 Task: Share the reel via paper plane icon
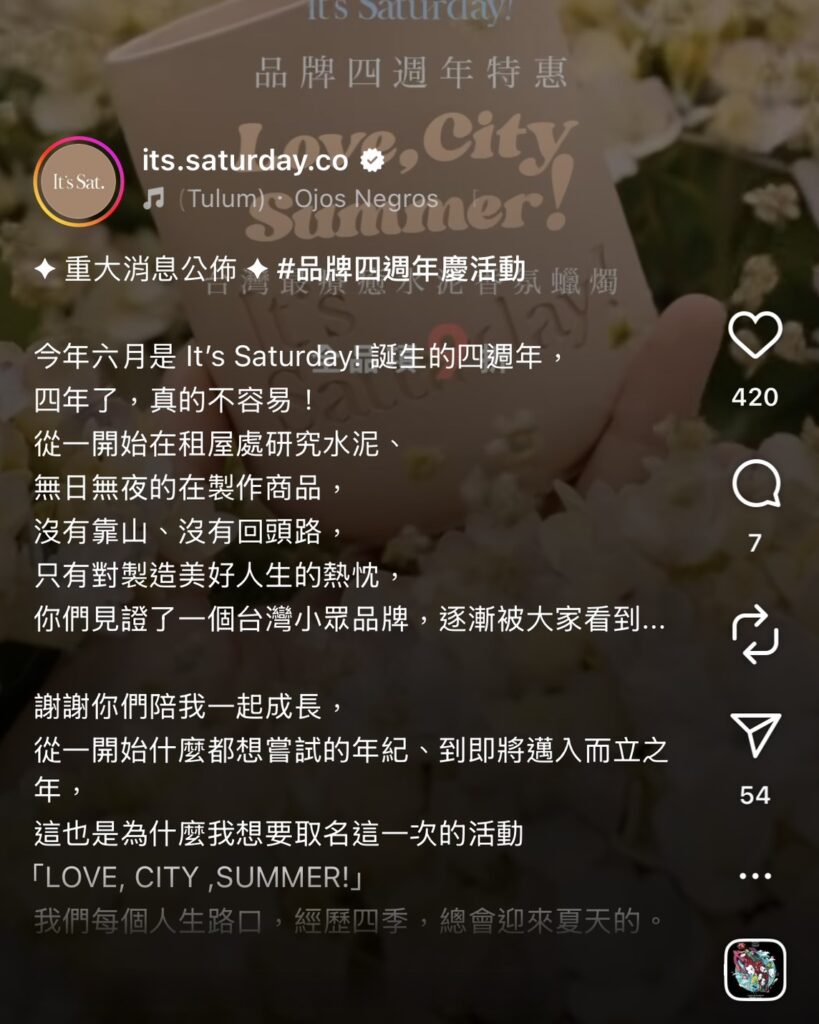(755, 736)
